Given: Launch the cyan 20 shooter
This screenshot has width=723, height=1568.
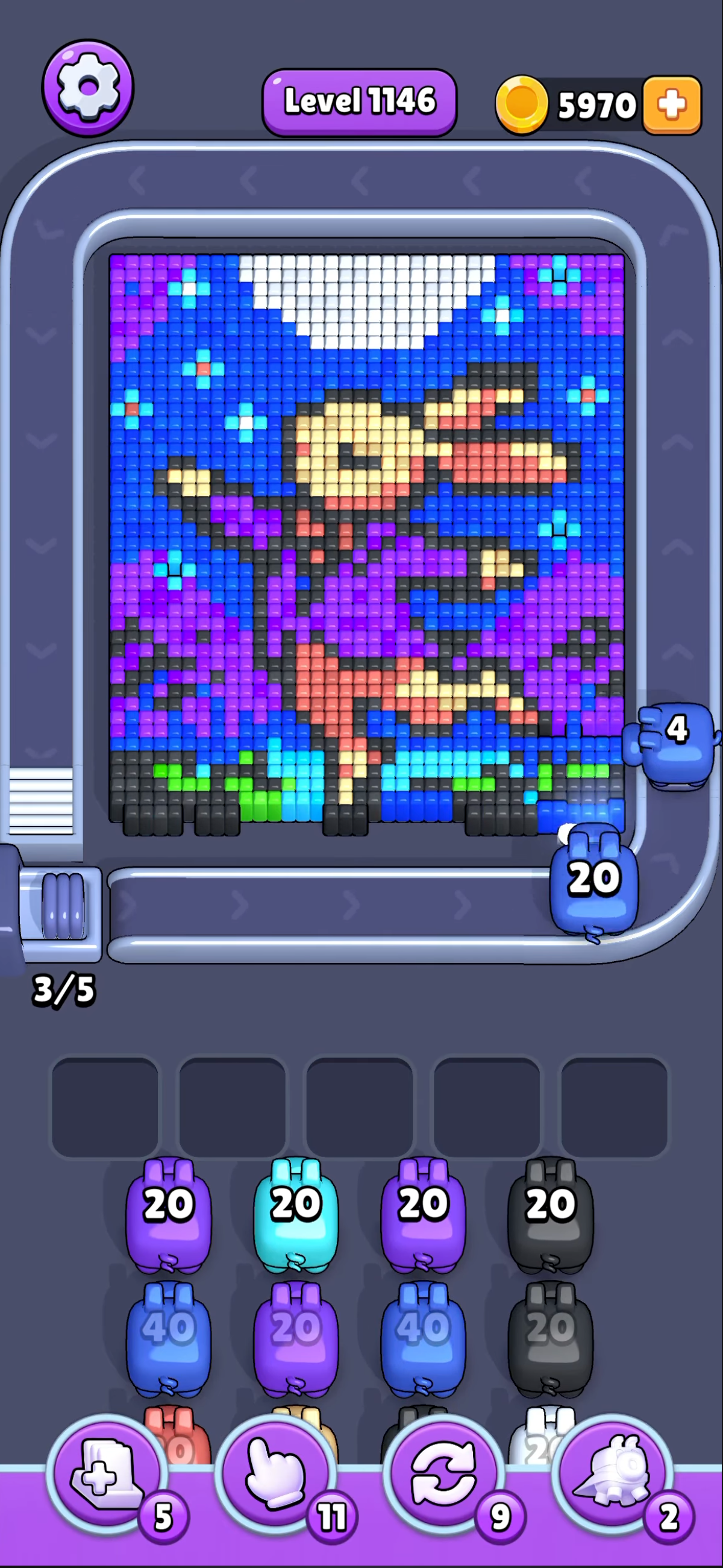Looking at the screenshot, I should tap(296, 1214).
